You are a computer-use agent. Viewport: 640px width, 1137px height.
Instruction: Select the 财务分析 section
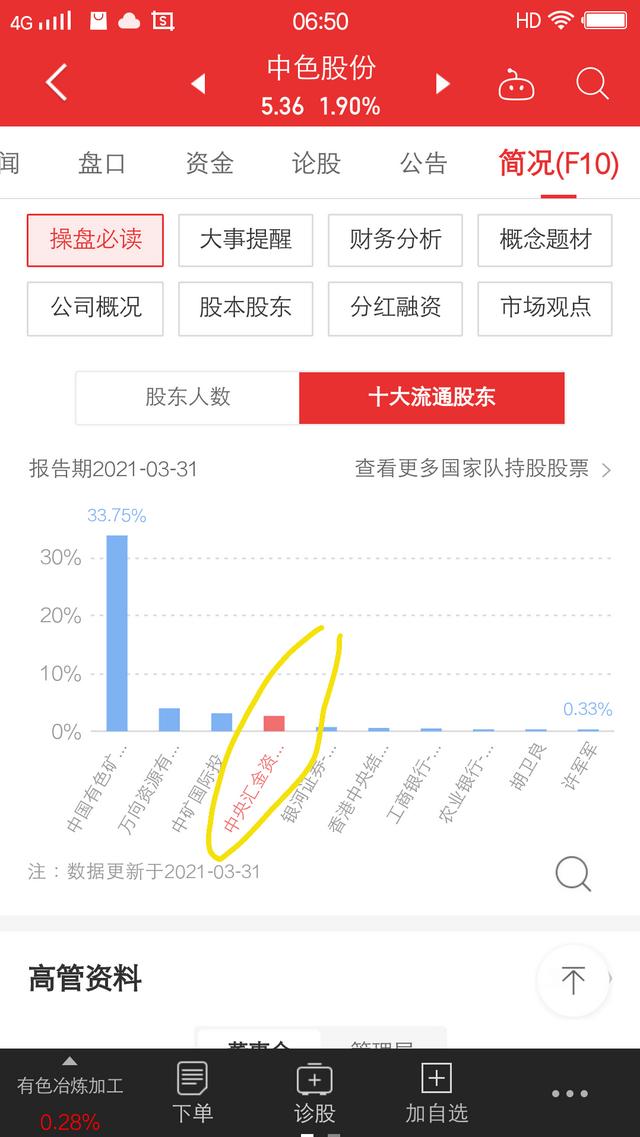(x=395, y=240)
